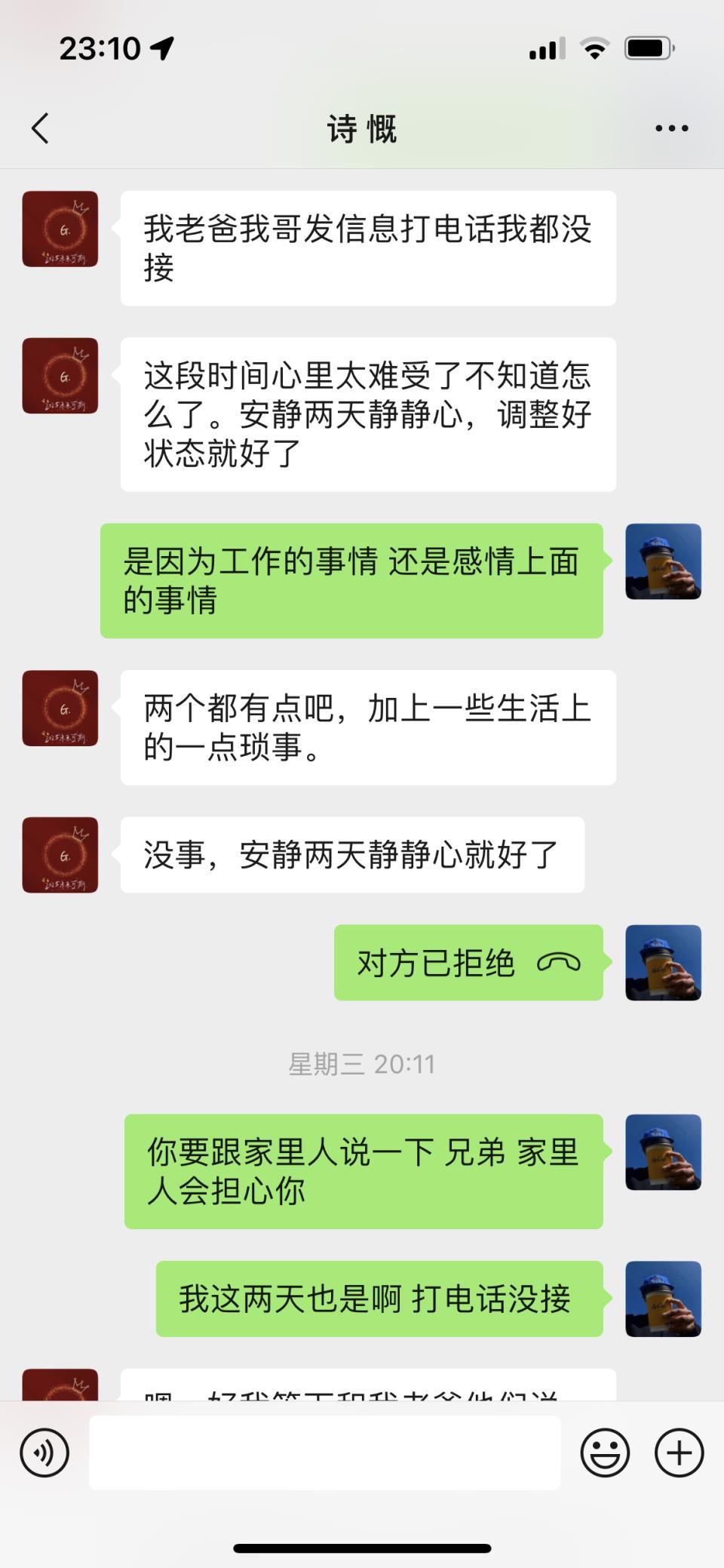This screenshot has height=1568, width=724.
Task: Open the plus attachment menu
Action: (x=676, y=1452)
